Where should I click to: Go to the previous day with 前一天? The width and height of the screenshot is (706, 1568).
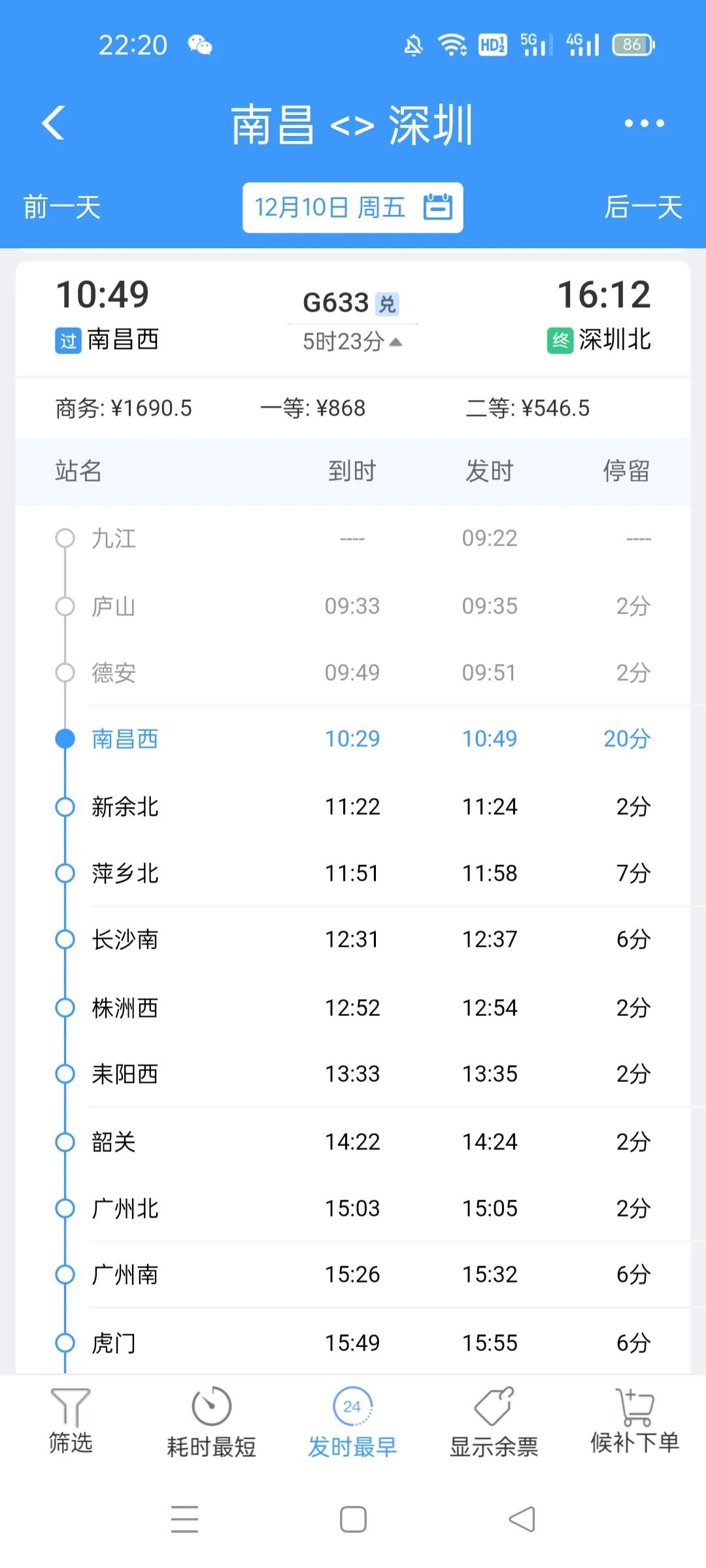(62, 208)
